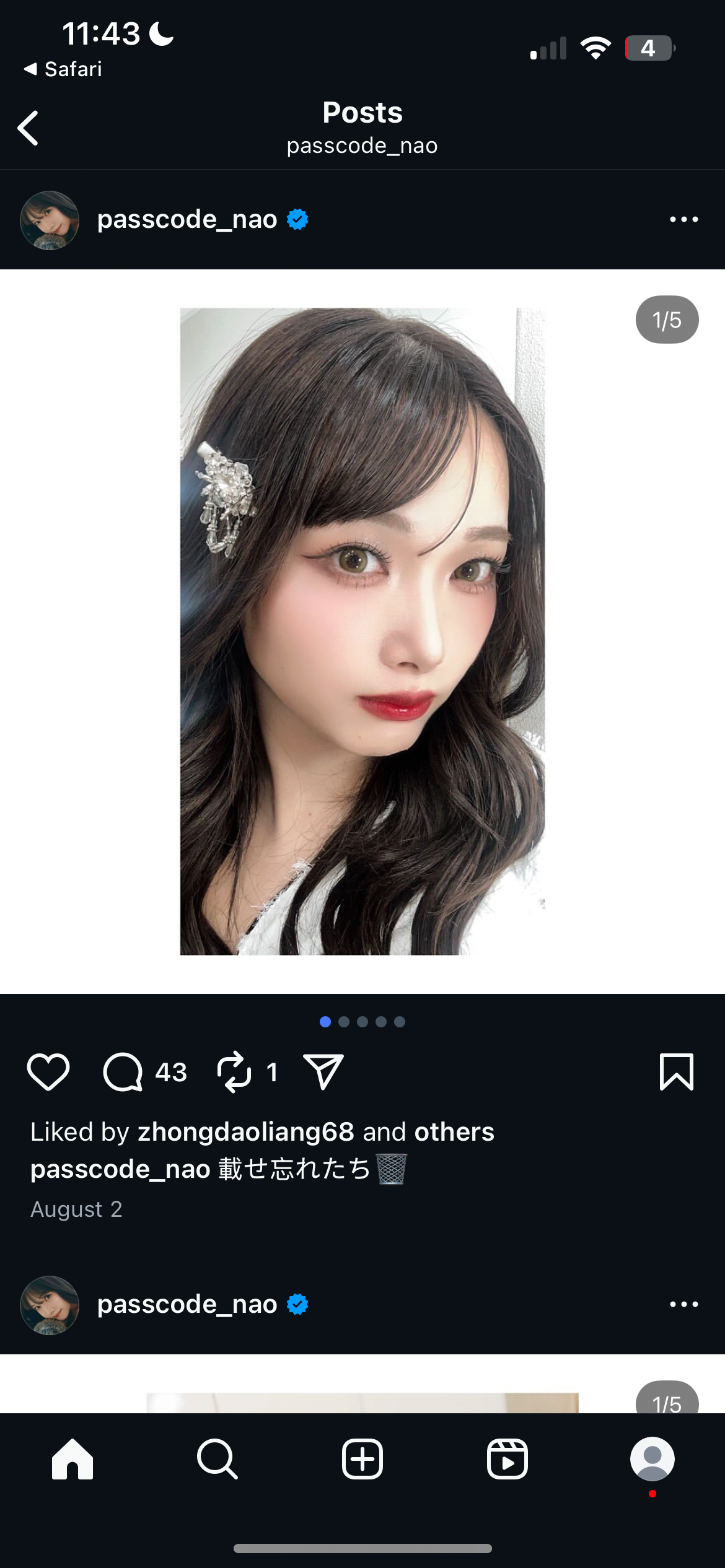View others who liked the post
Image resolution: width=725 pixels, height=1568 pixels.
[x=454, y=1132]
